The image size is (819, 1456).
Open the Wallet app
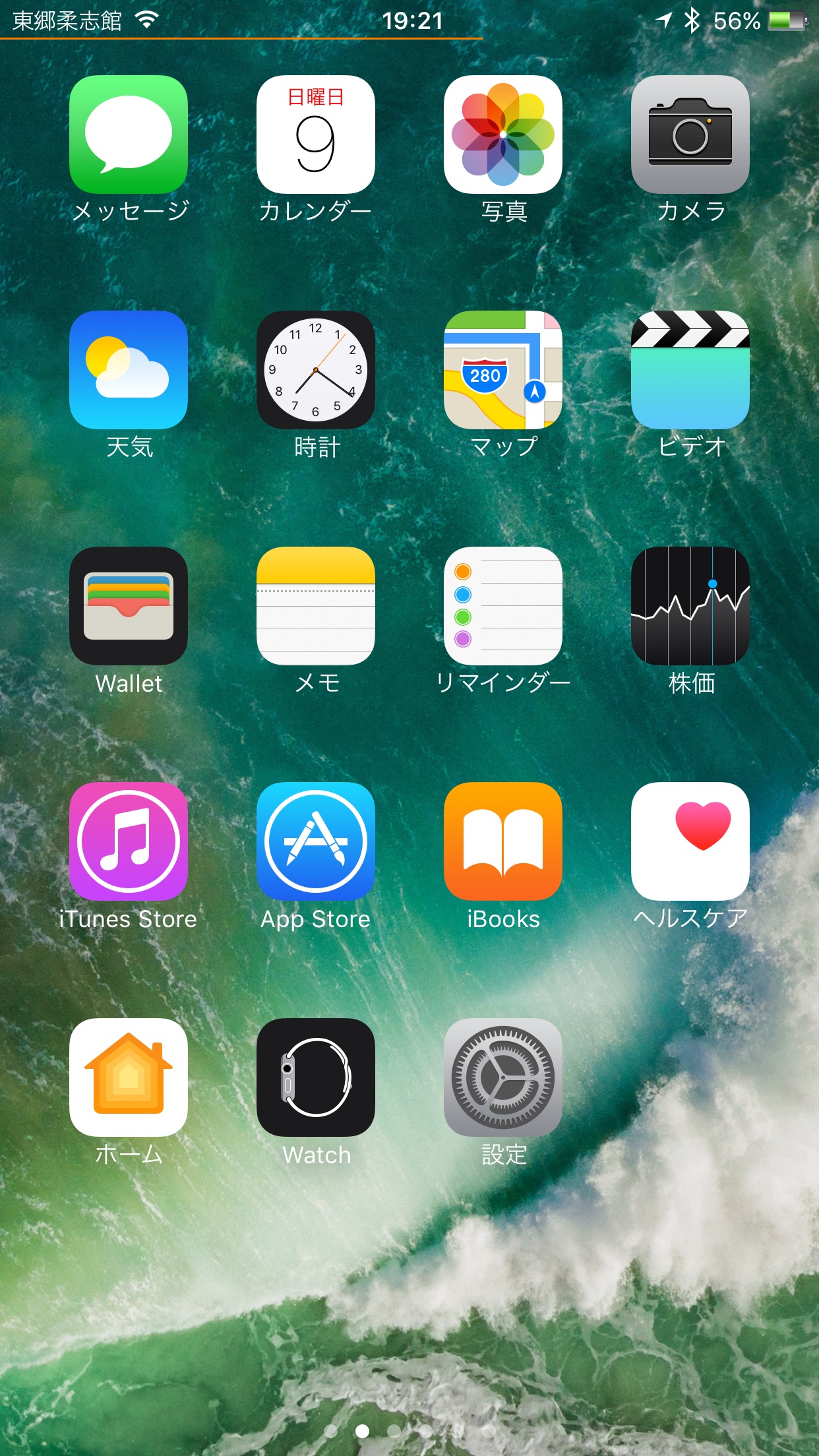pos(129,605)
